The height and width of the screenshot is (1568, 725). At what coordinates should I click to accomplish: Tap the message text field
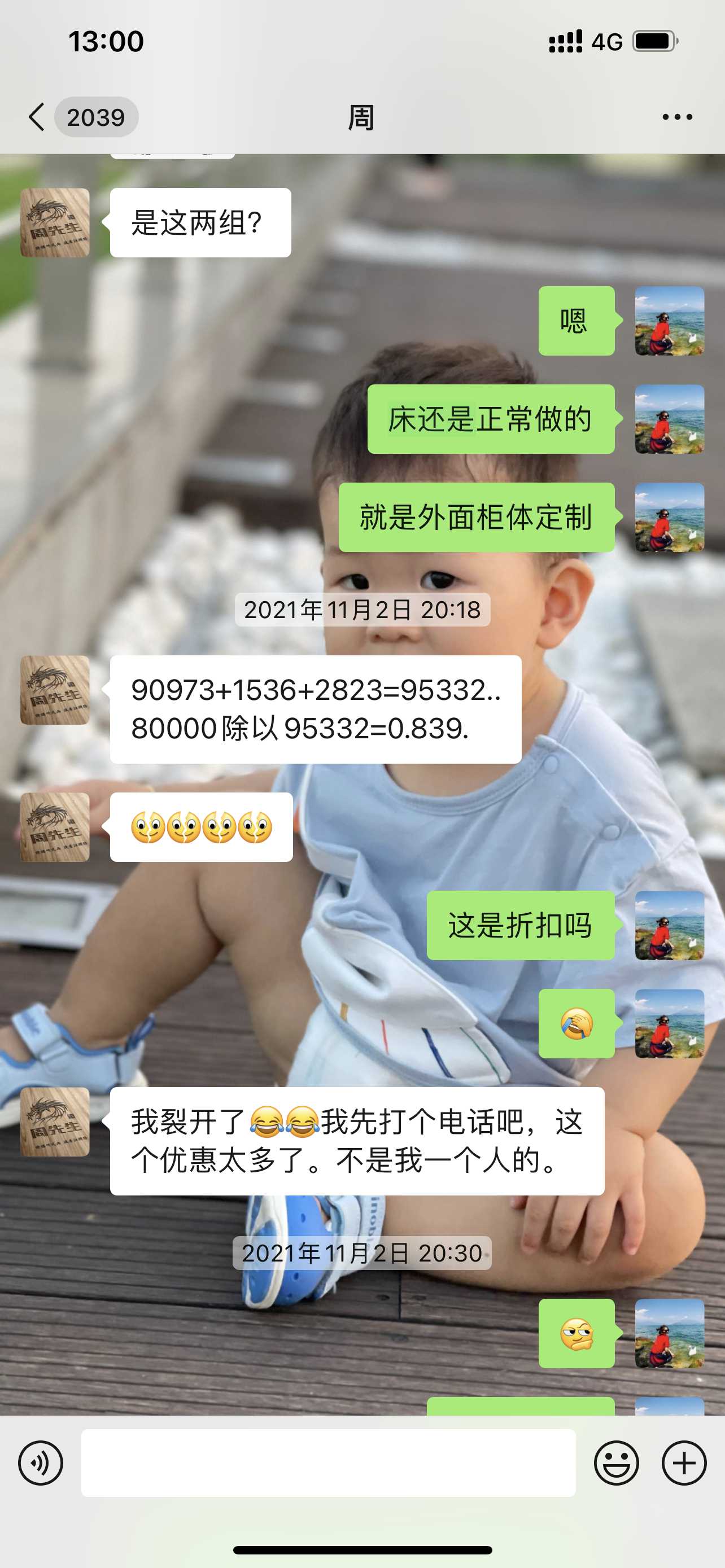(328, 1462)
